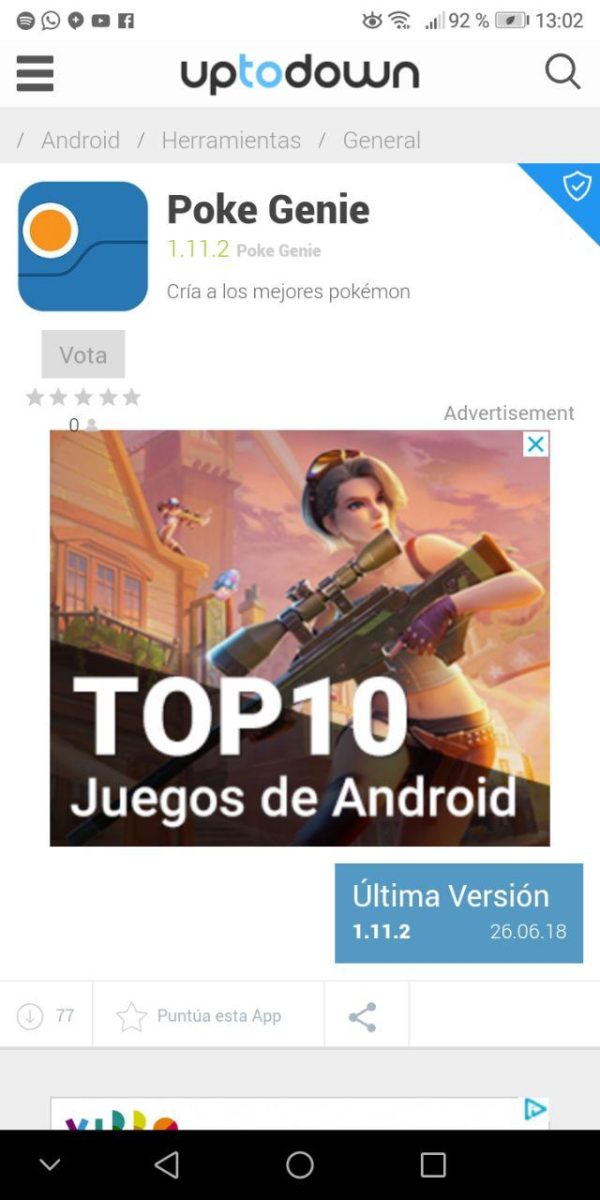Image resolution: width=600 pixels, height=1200 pixels.
Task: Share this app page
Action: coord(362,1016)
